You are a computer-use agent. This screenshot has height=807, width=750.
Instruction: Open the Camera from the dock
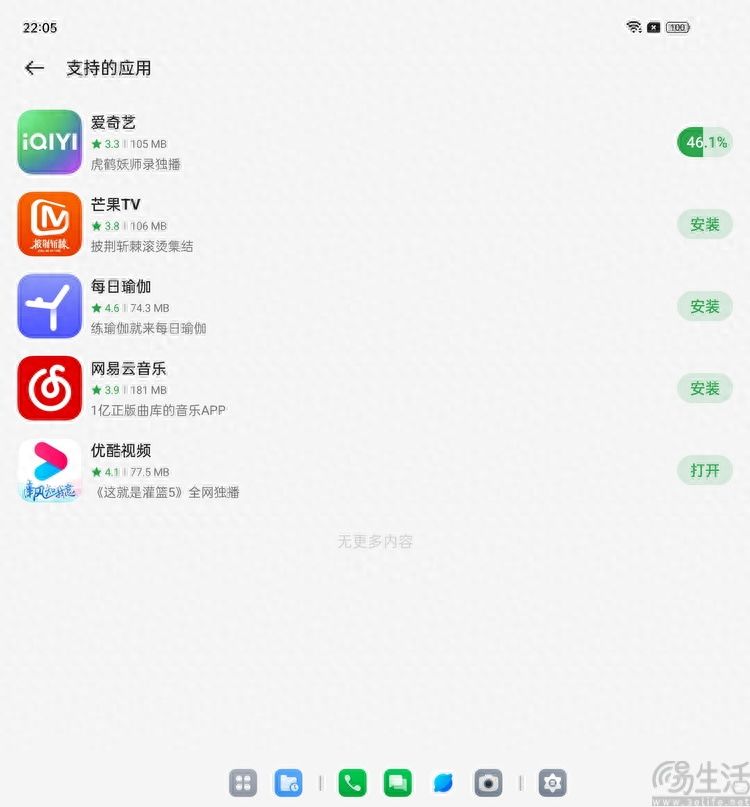[x=488, y=783]
